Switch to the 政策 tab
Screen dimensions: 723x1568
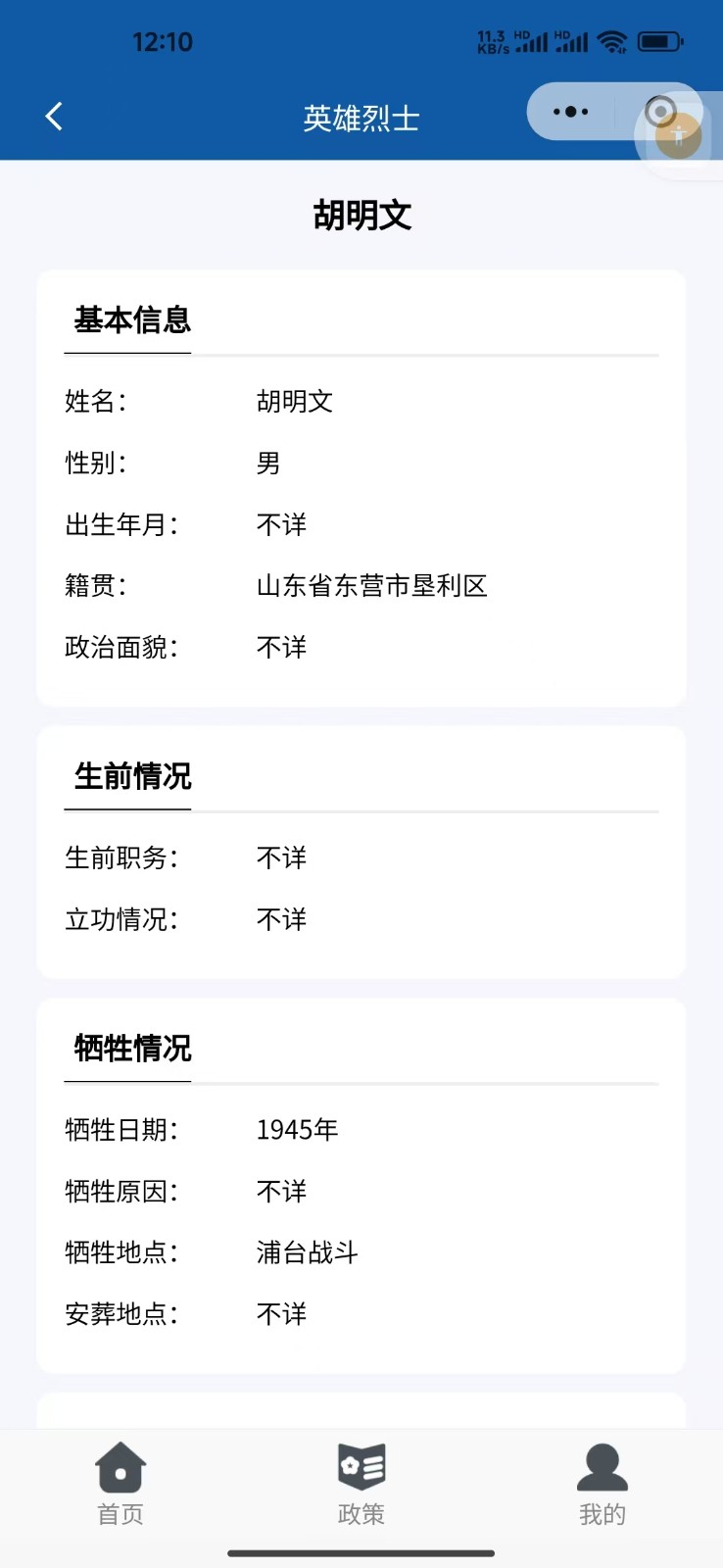click(361, 1483)
